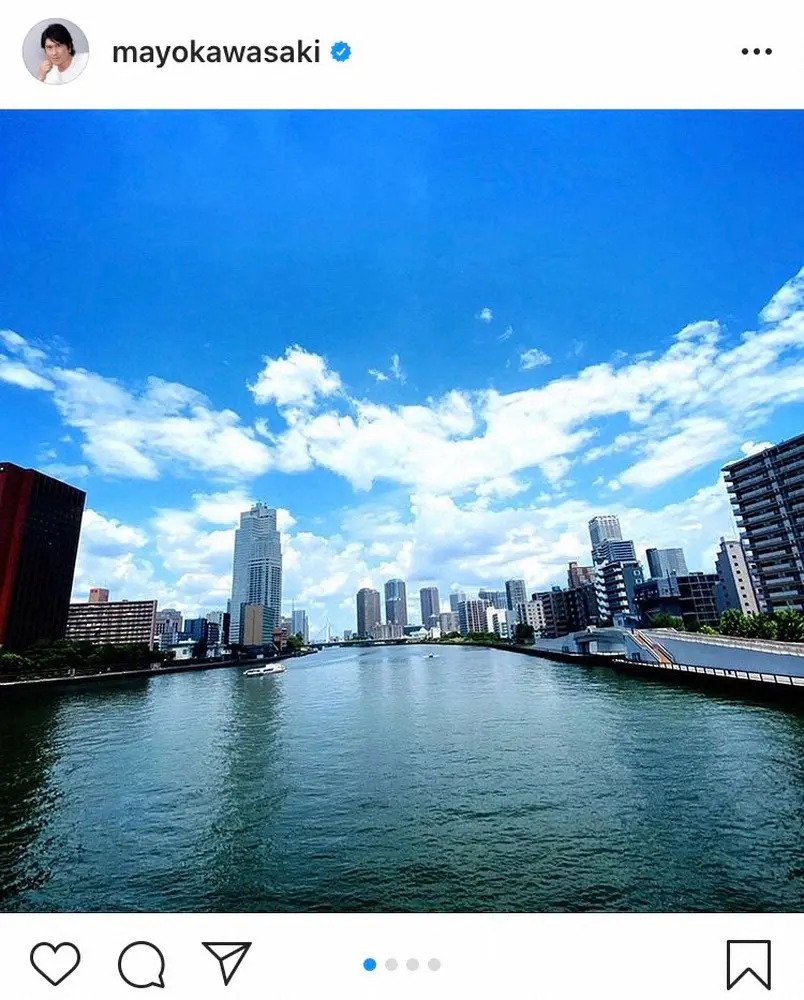Open mayokawasaki's profile picture

55,51
